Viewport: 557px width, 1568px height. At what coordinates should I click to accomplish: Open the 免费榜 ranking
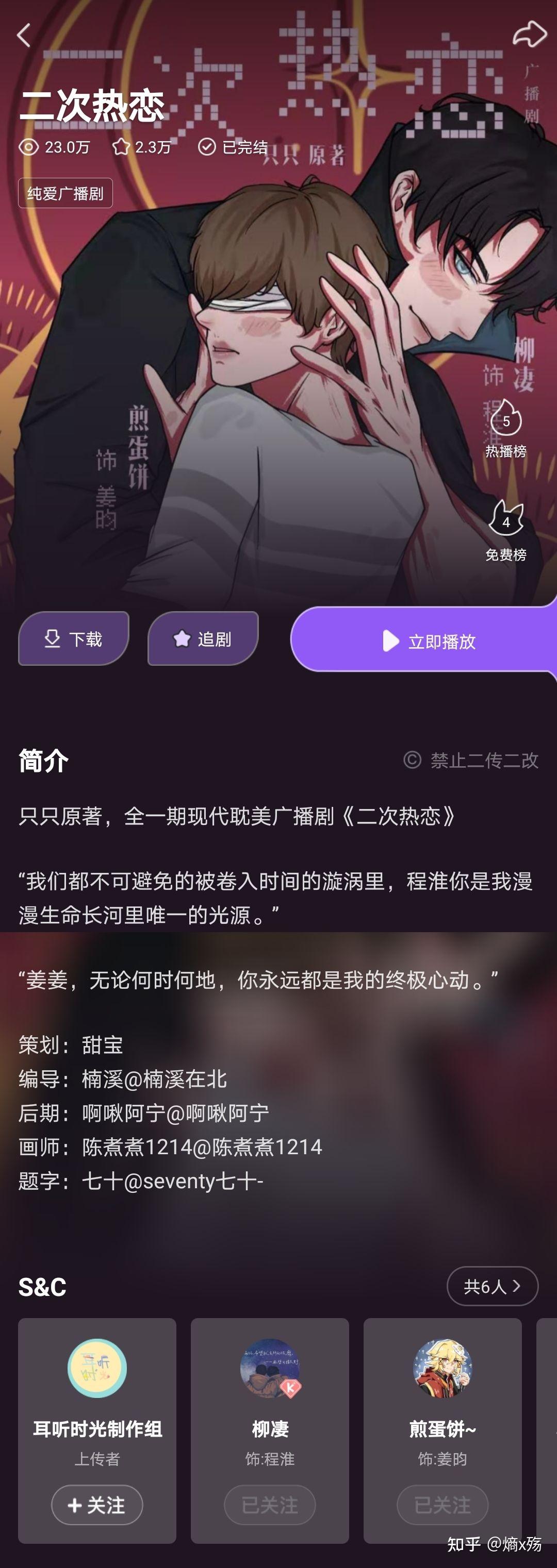pyautogui.click(x=506, y=531)
